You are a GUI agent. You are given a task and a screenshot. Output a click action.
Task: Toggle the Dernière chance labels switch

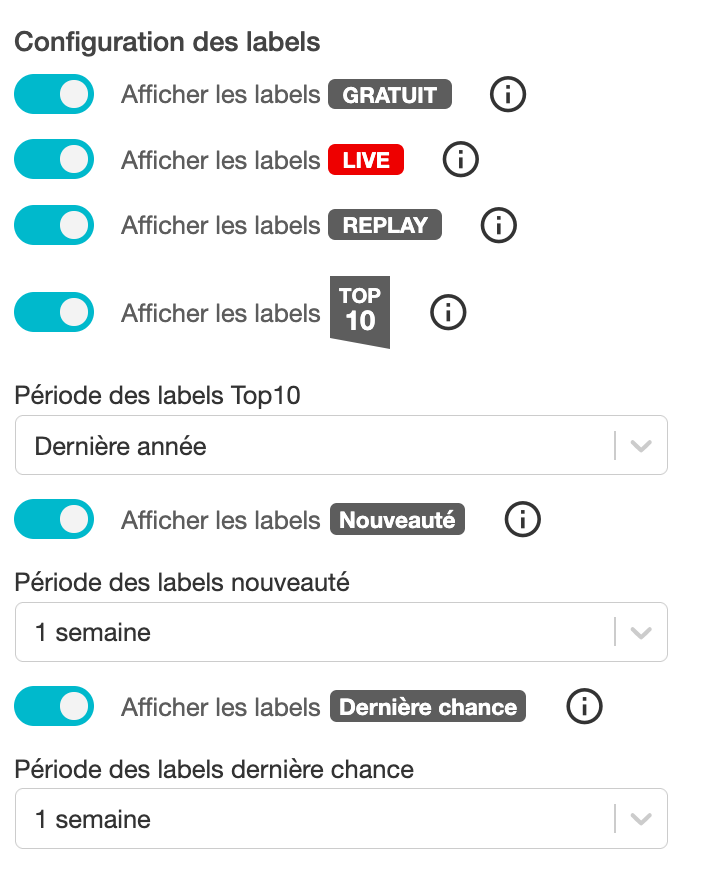click(x=54, y=707)
